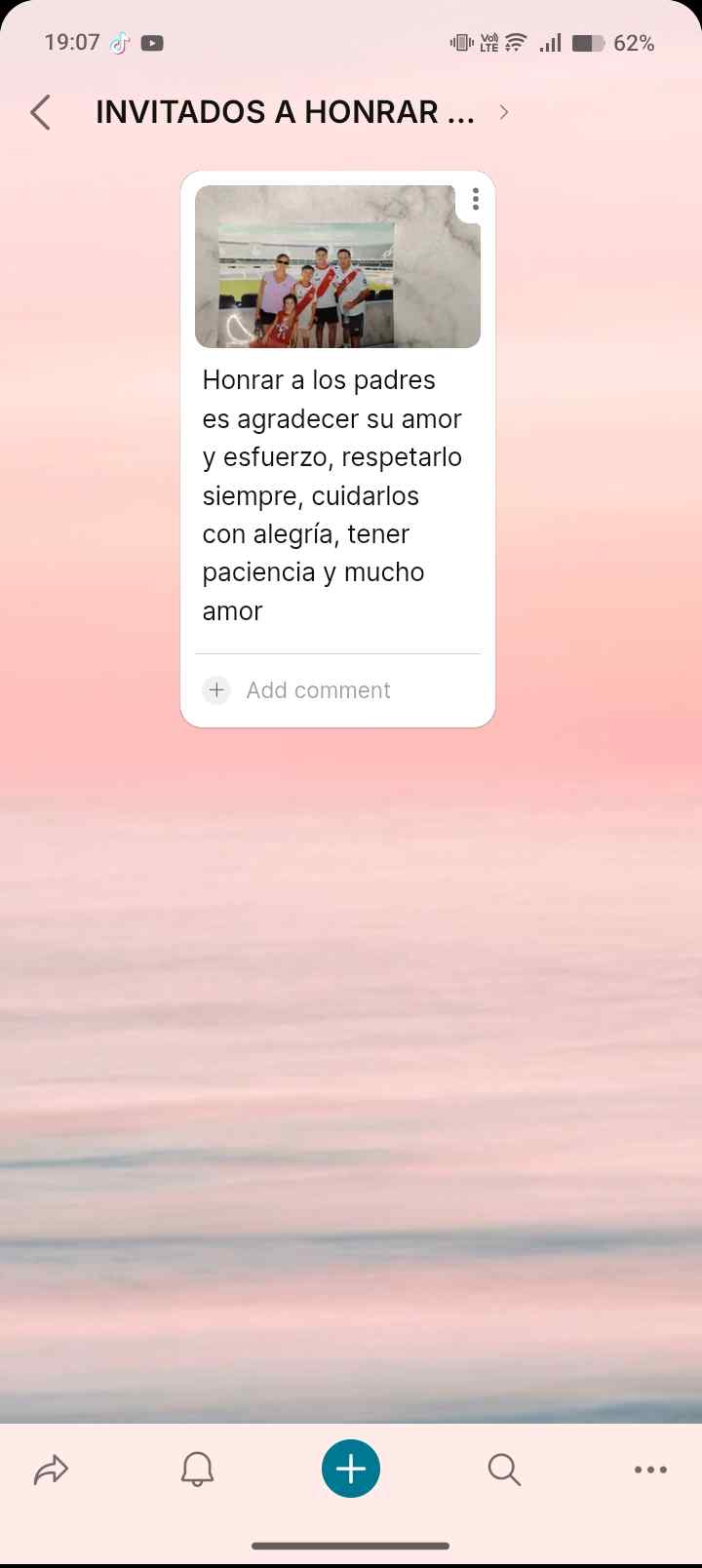Search posts using the magnifier icon
The width and height of the screenshot is (702, 1568).
[504, 1470]
